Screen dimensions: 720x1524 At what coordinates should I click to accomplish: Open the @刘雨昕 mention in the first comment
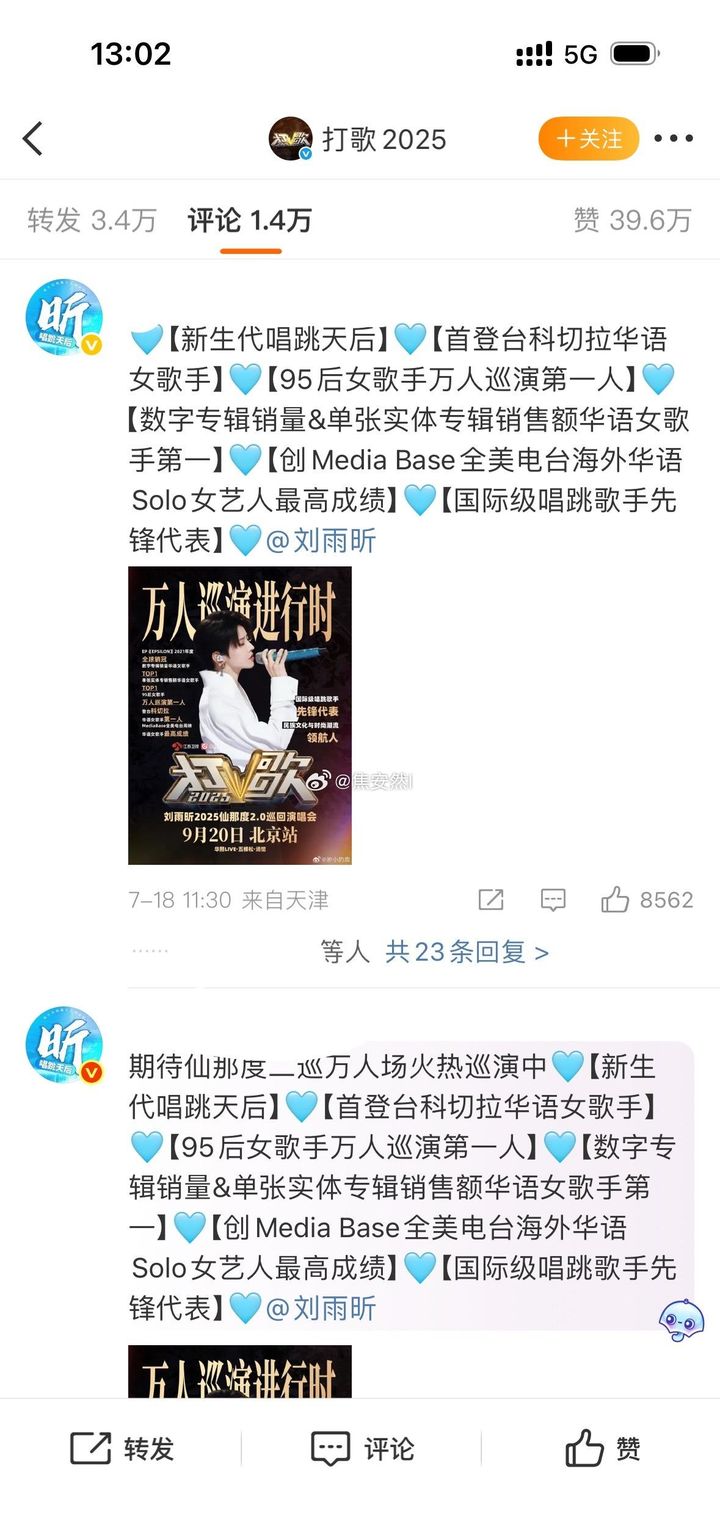[x=320, y=541]
